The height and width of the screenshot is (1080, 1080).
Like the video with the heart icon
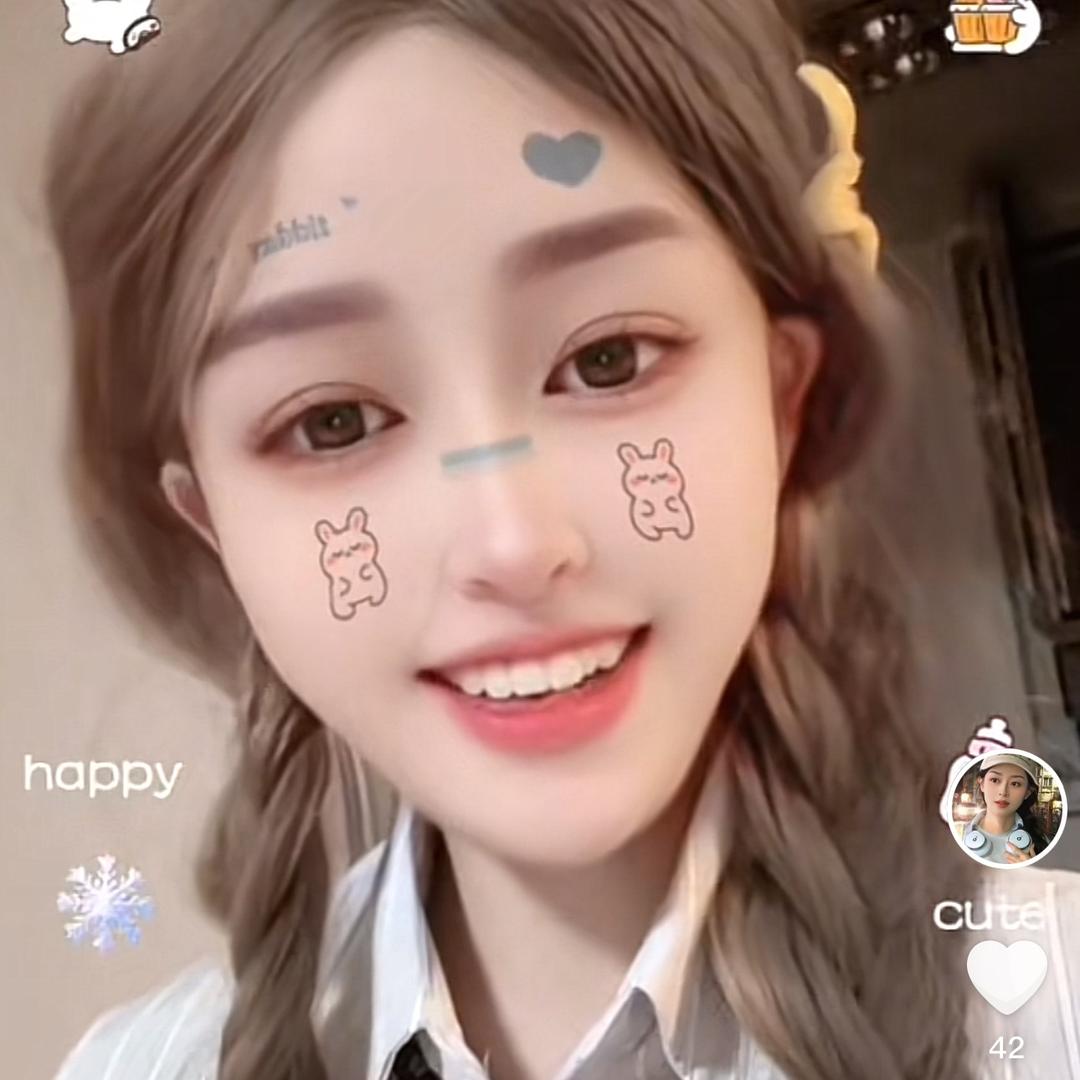tap(1006, 975)
